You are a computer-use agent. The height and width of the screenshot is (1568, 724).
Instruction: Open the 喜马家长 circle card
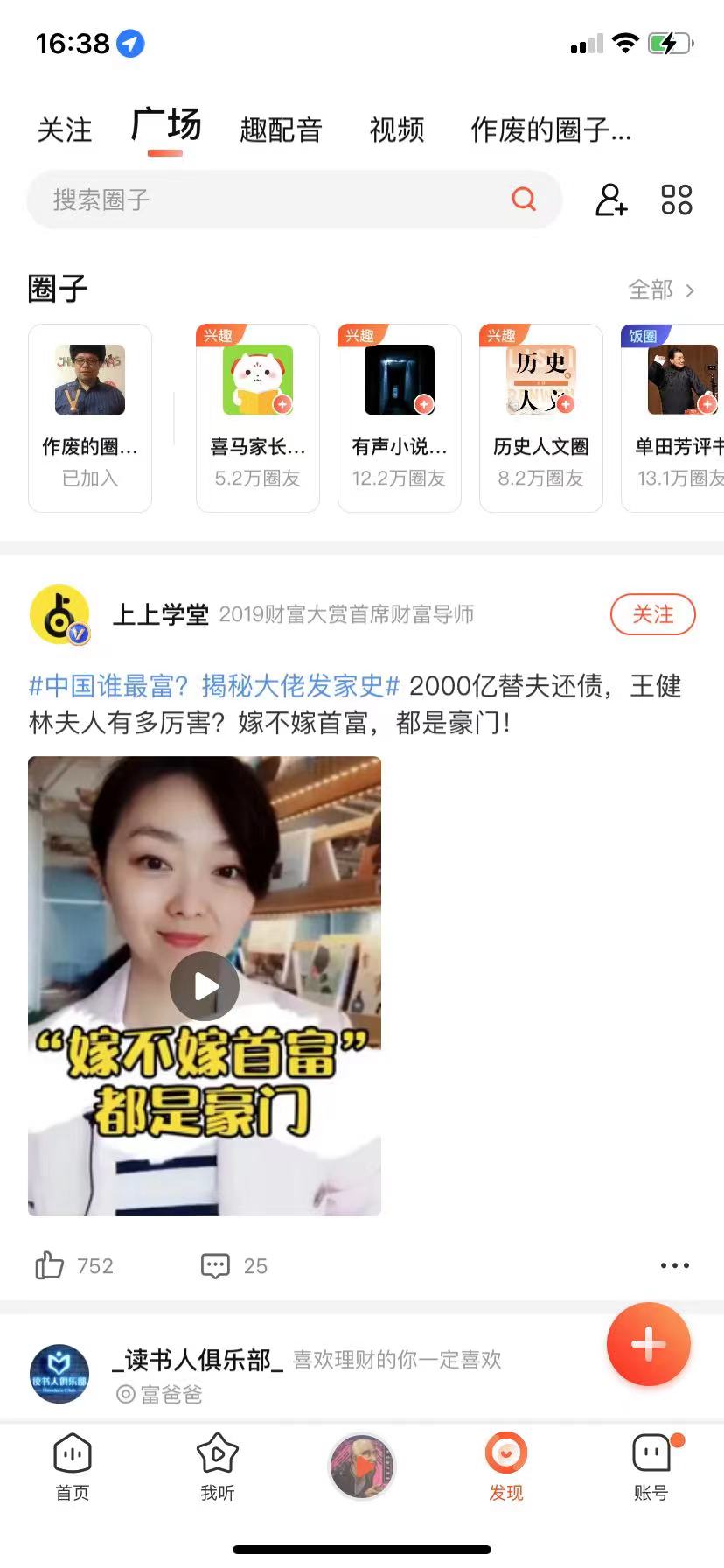pyautogui.click(x=258, y=417)
